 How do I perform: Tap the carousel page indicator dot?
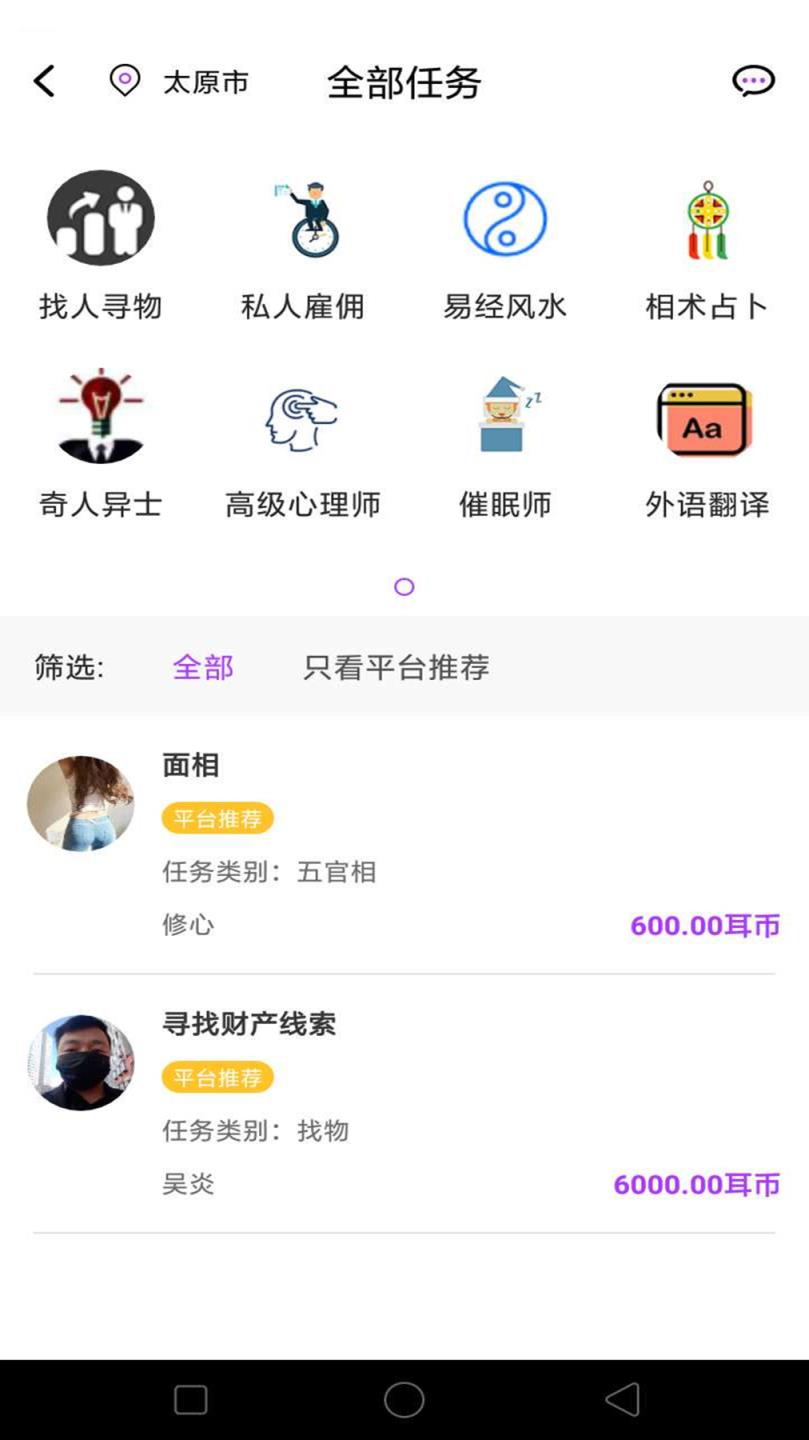tap(404, 587)
